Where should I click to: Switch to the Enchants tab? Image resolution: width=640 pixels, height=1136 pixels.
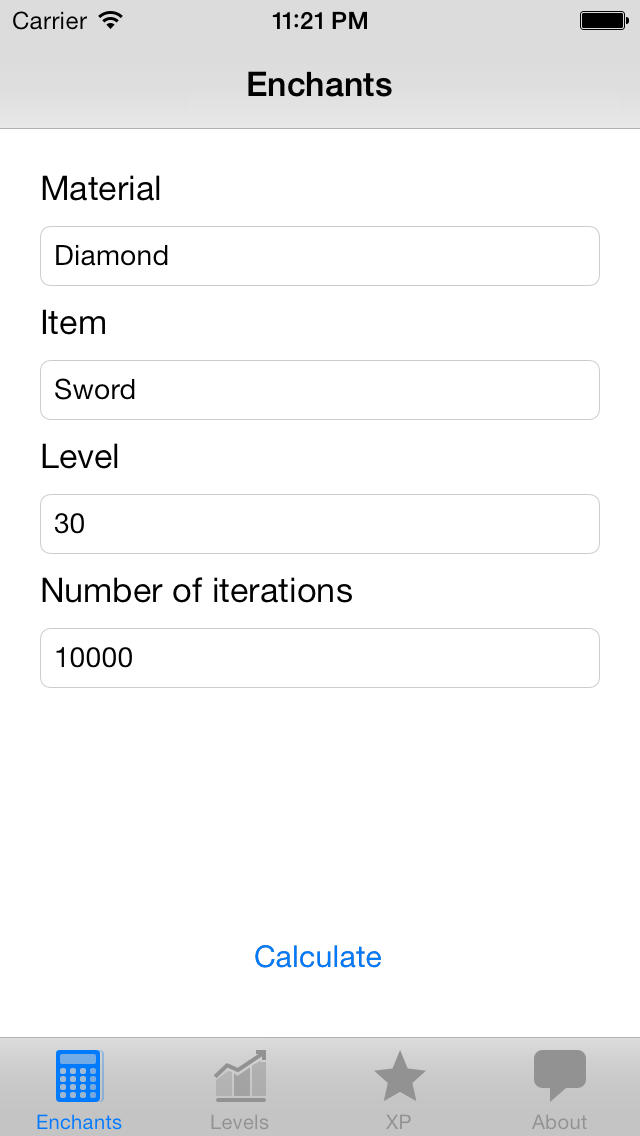click(x=80, y=1089)
